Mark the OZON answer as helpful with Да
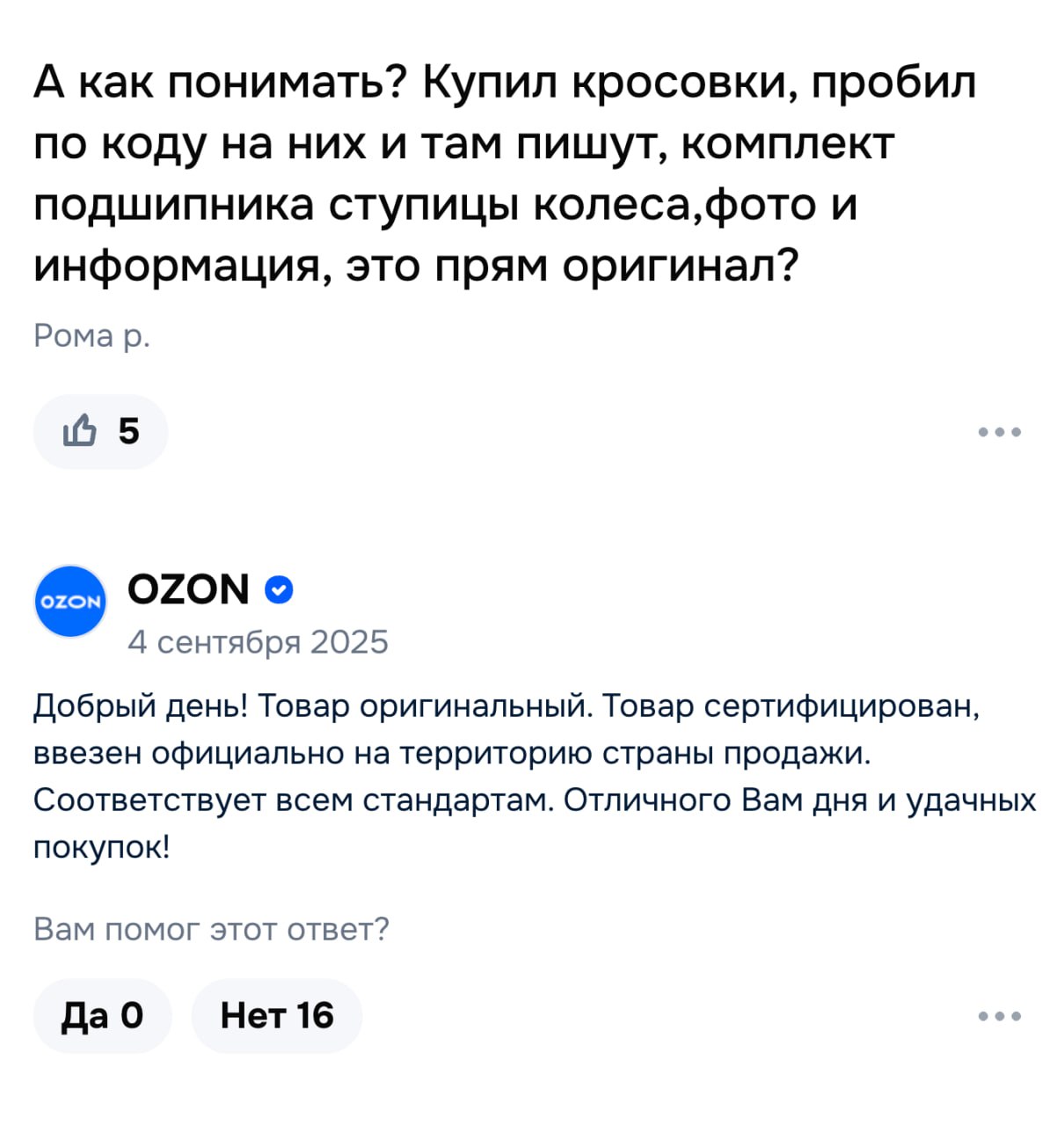The width and height of the screenshot is (1064, 1126). click(x=102, y=1016)
